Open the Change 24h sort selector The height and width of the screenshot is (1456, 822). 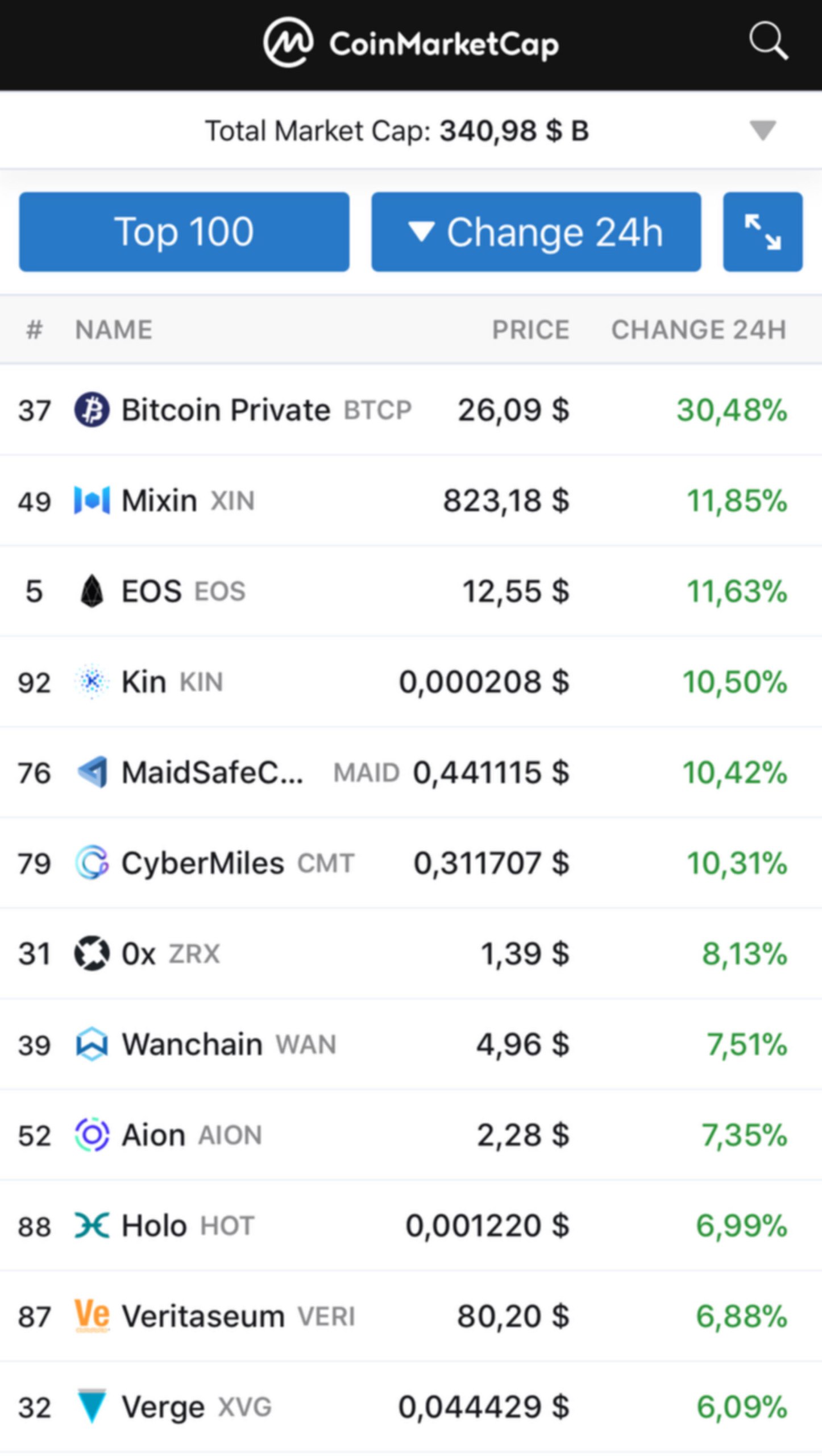536,231
